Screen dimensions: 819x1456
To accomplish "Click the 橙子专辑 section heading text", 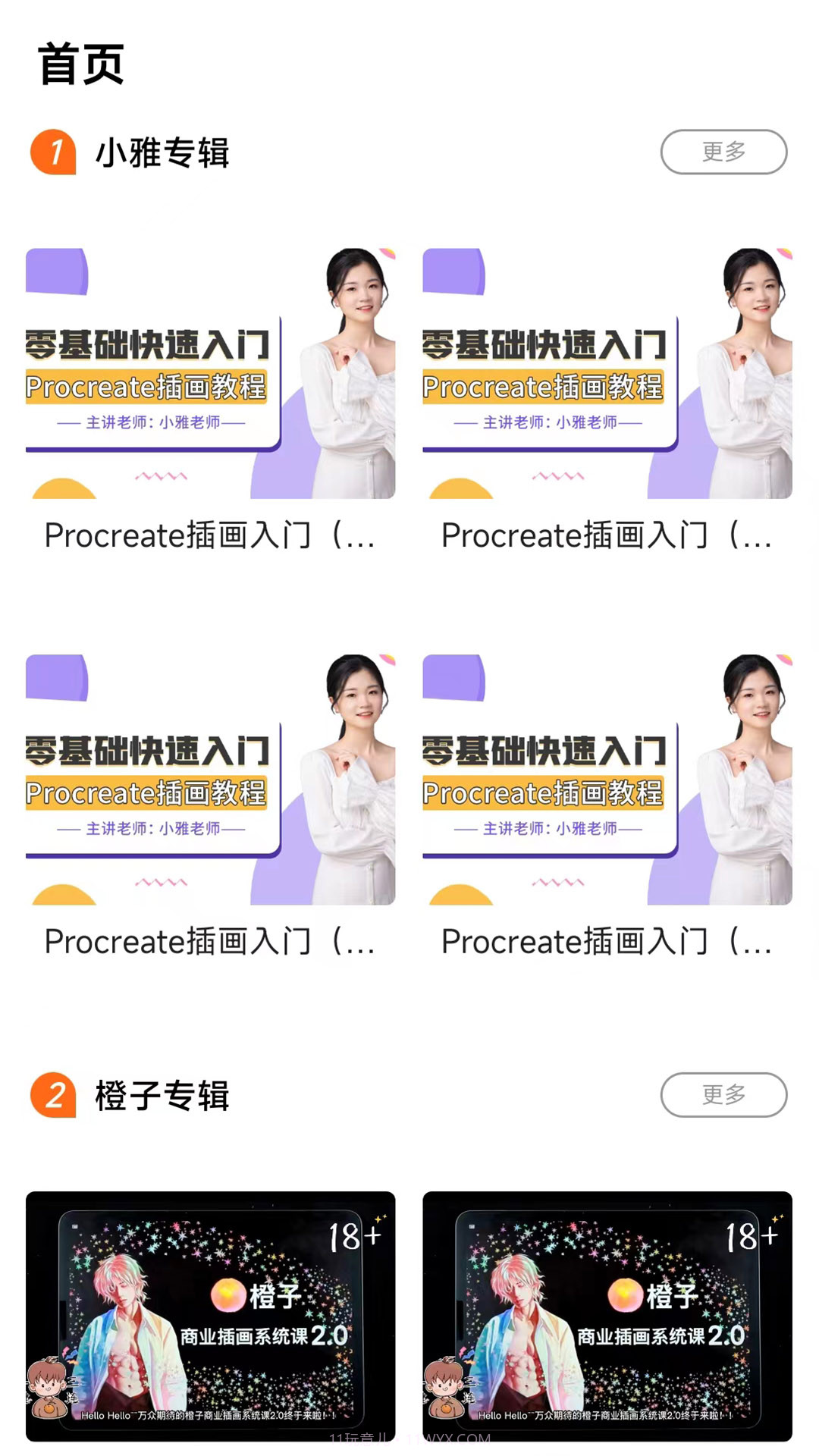I will tap(162, 1095).
